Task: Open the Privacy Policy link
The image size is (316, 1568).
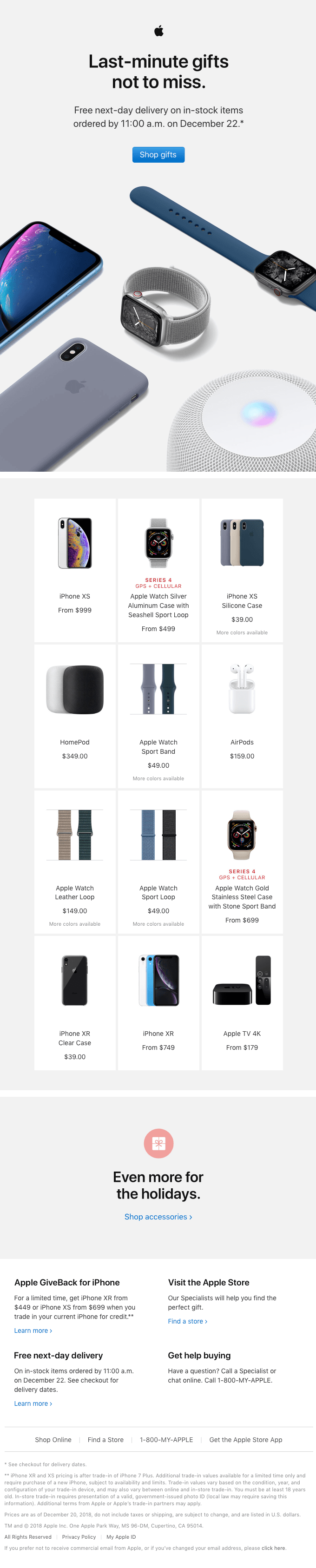Action: (x=79, y=1536)
